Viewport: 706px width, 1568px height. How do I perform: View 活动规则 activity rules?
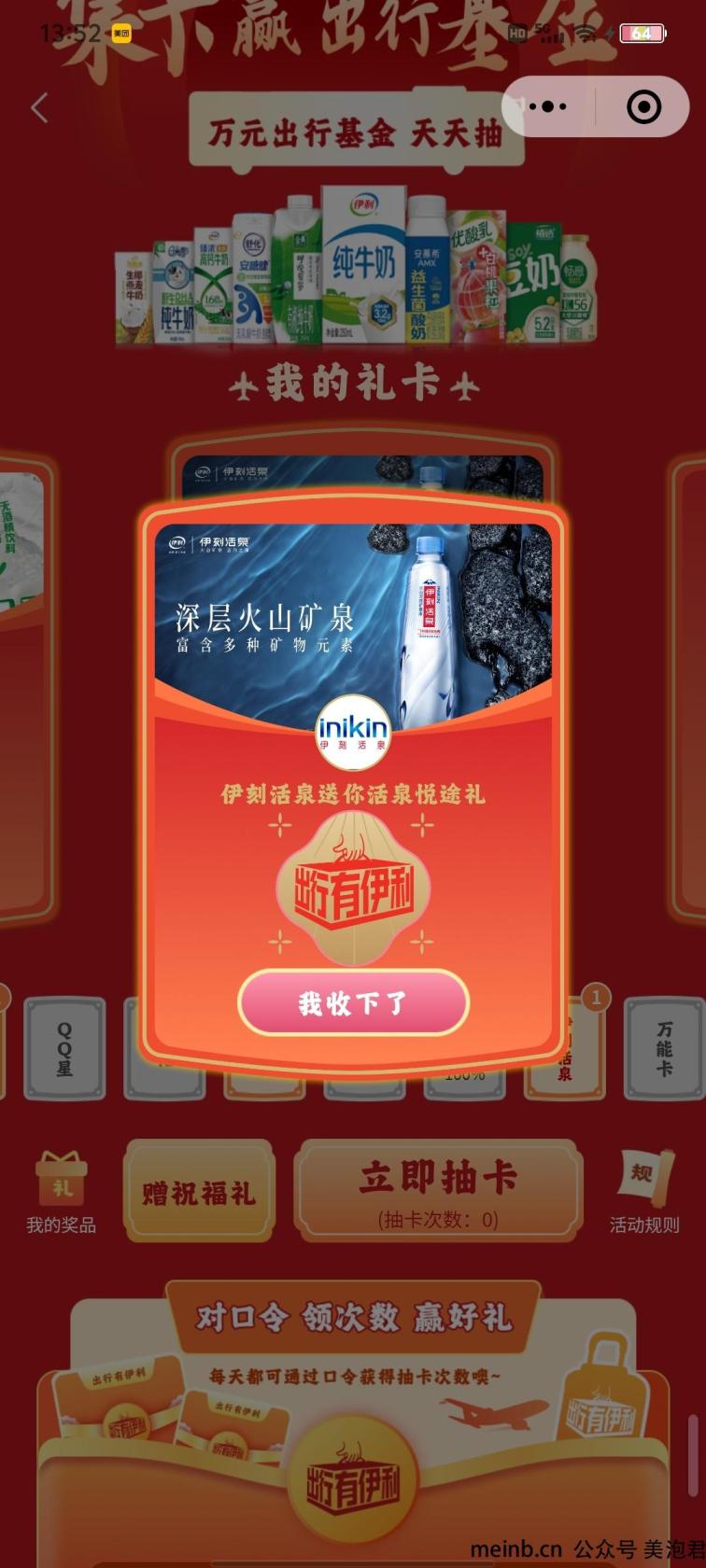(x=643, y=1194)
